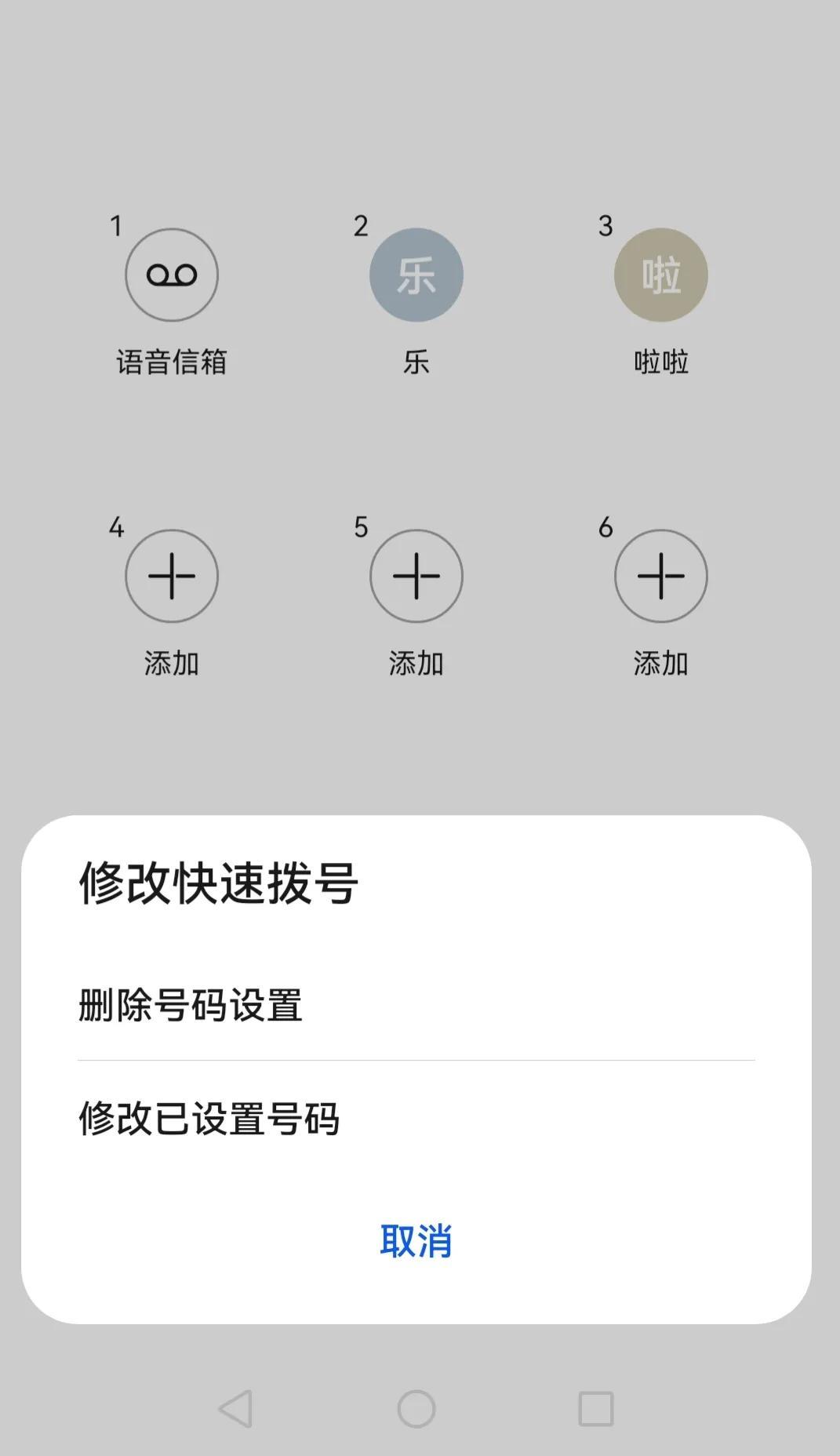Go back with the system back button
840x1456 pixels.
235,1409
